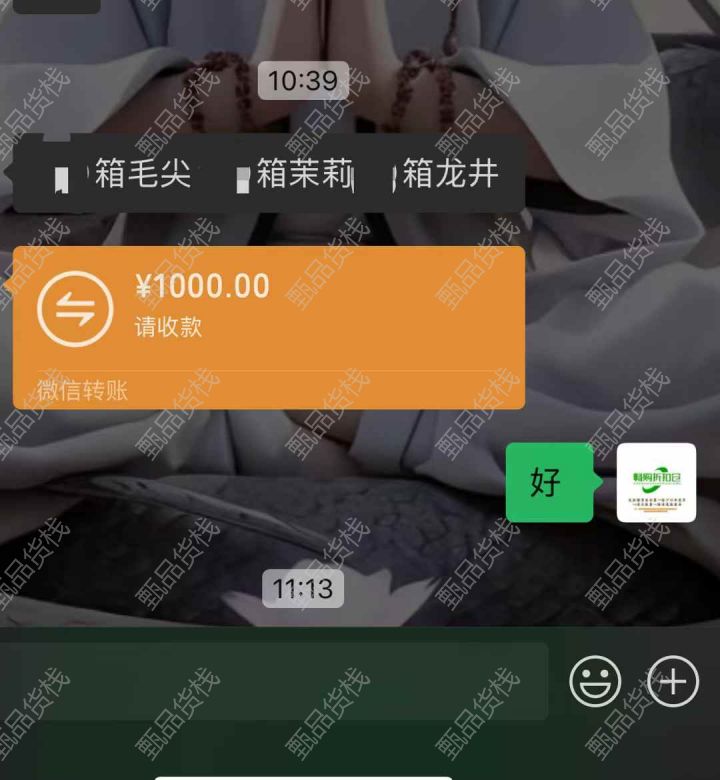Open the plus attachment menu

tap(672, 682)
